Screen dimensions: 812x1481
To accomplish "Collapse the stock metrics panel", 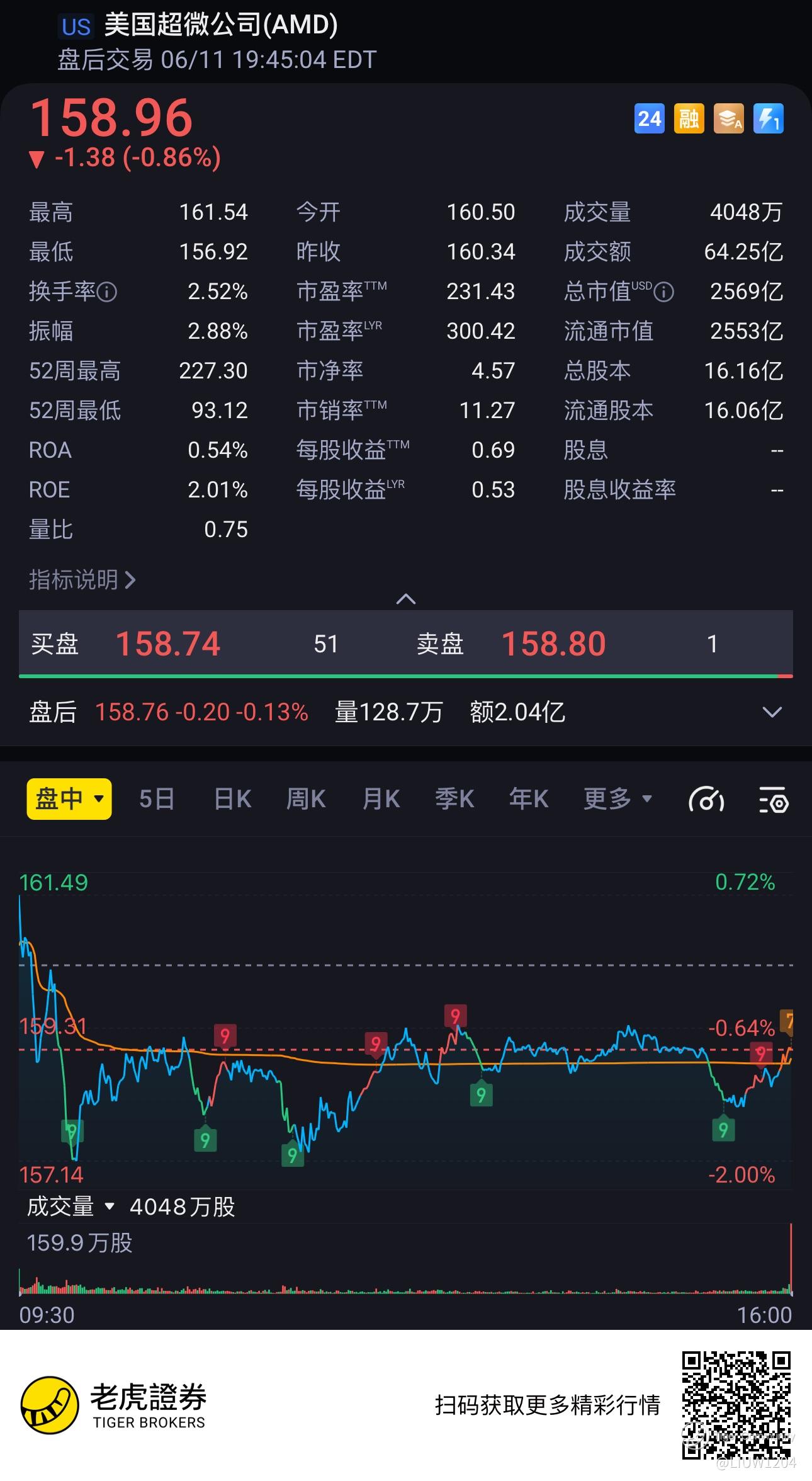I will [x=406, y=599].
